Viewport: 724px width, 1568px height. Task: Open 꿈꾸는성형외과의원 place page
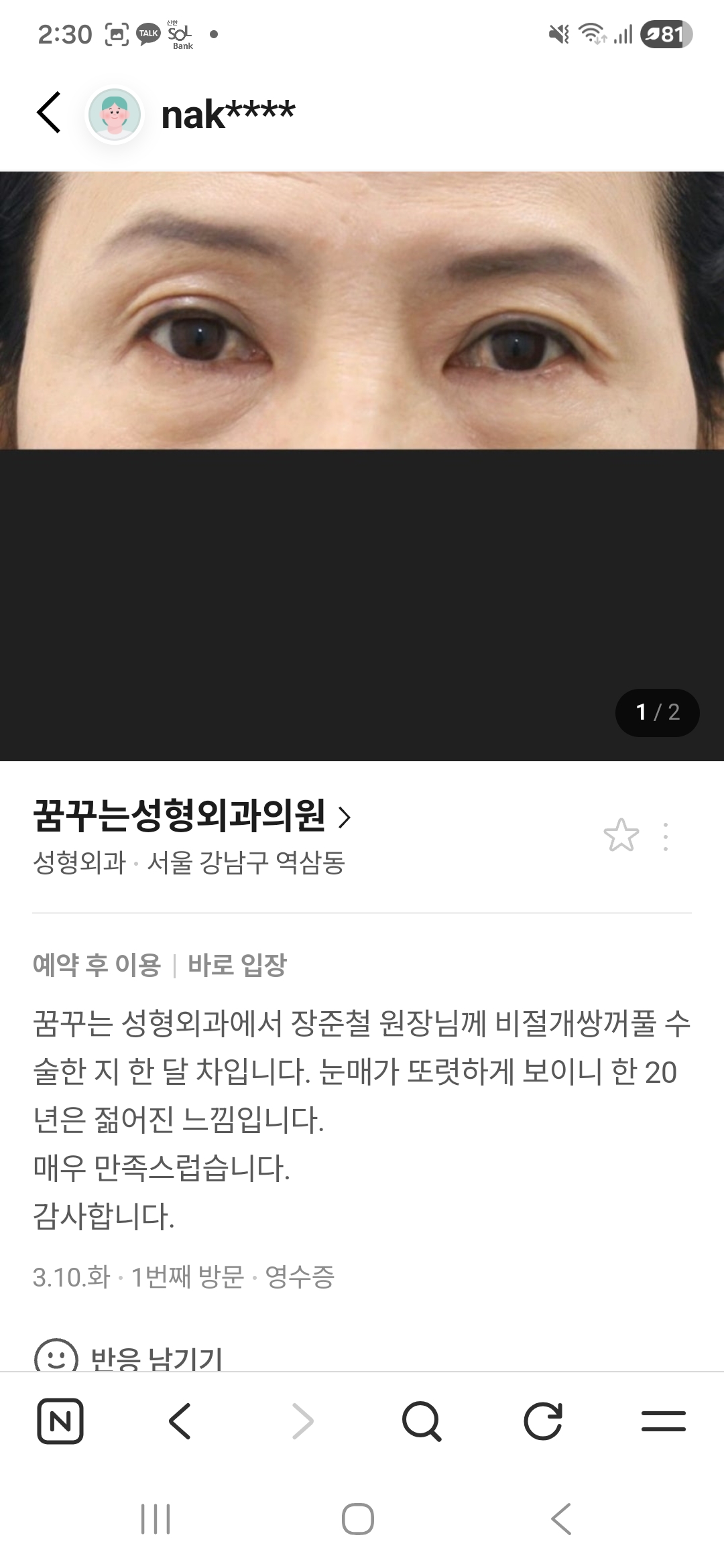(x=192, y=817)
